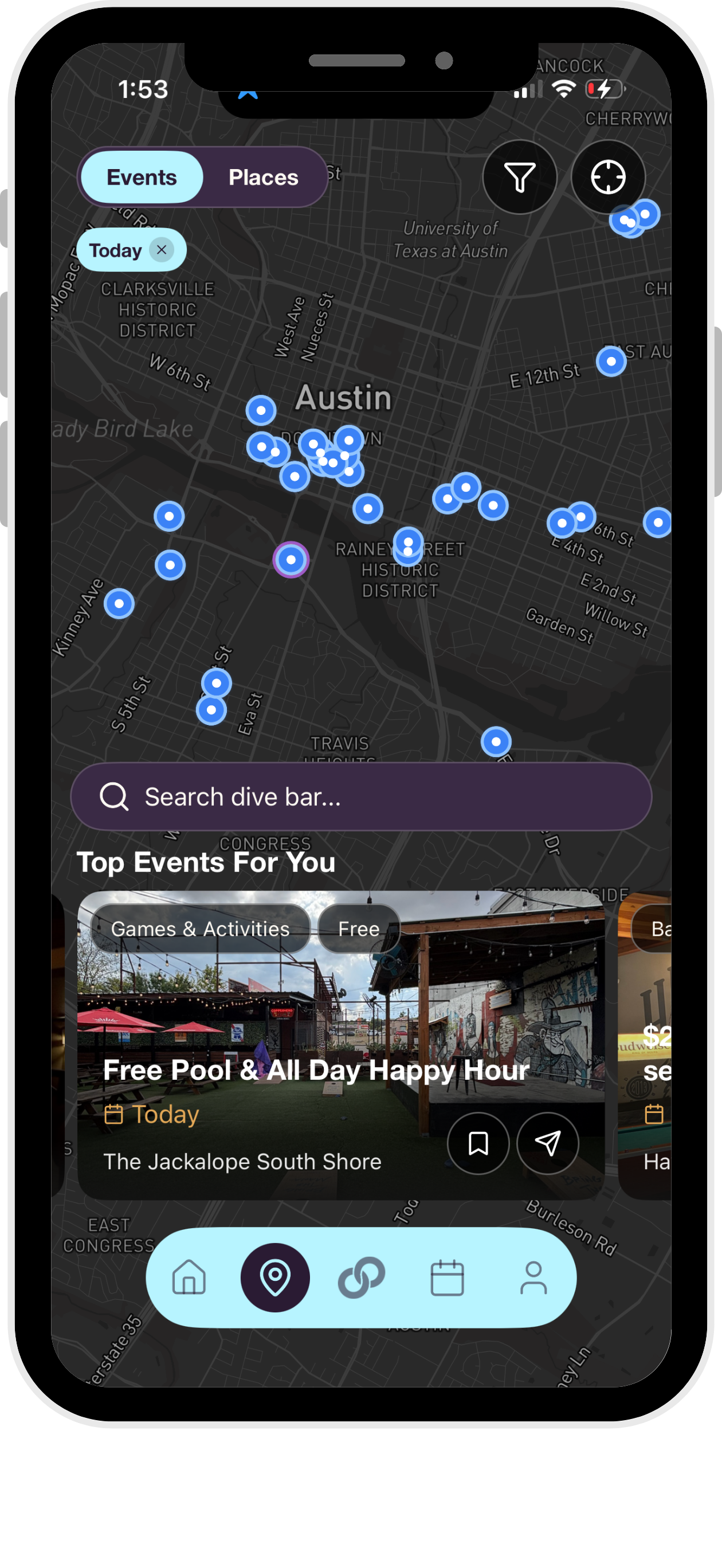This screenshot has width=722, height=1568.
Task: Open the chain-link tab in bottom bar
Action: tap(361, 1277)
